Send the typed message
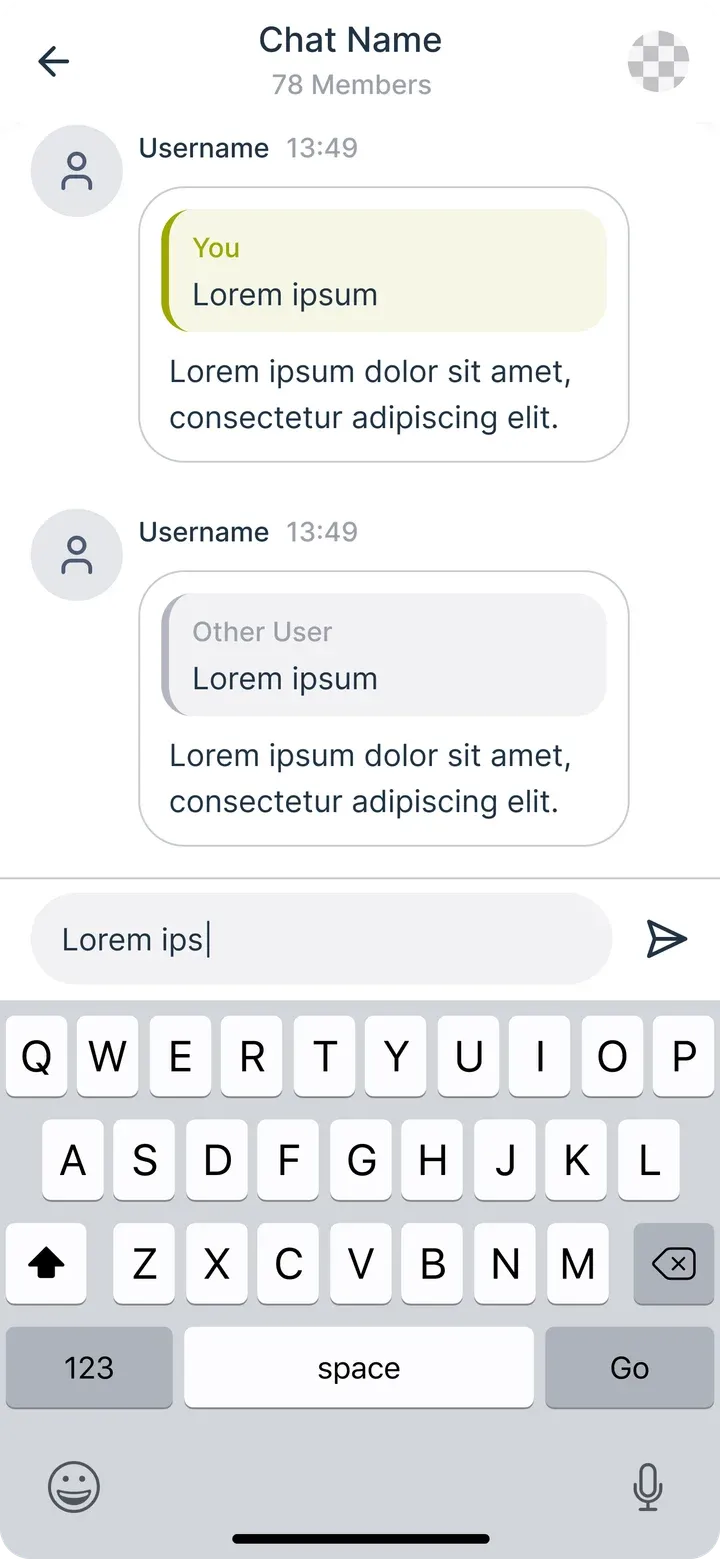 pos(666,939)
